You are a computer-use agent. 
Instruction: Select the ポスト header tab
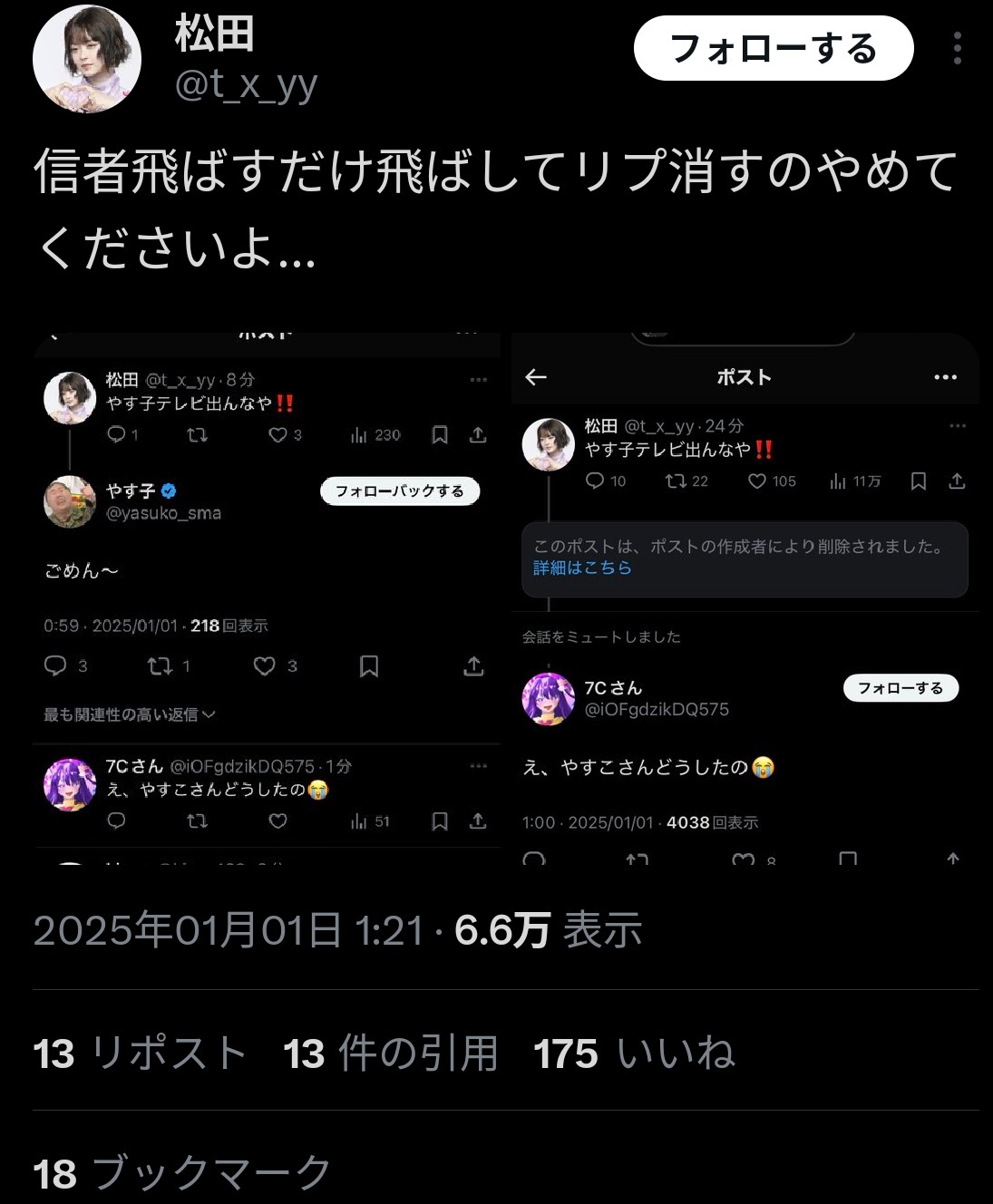tap(744, 376)
